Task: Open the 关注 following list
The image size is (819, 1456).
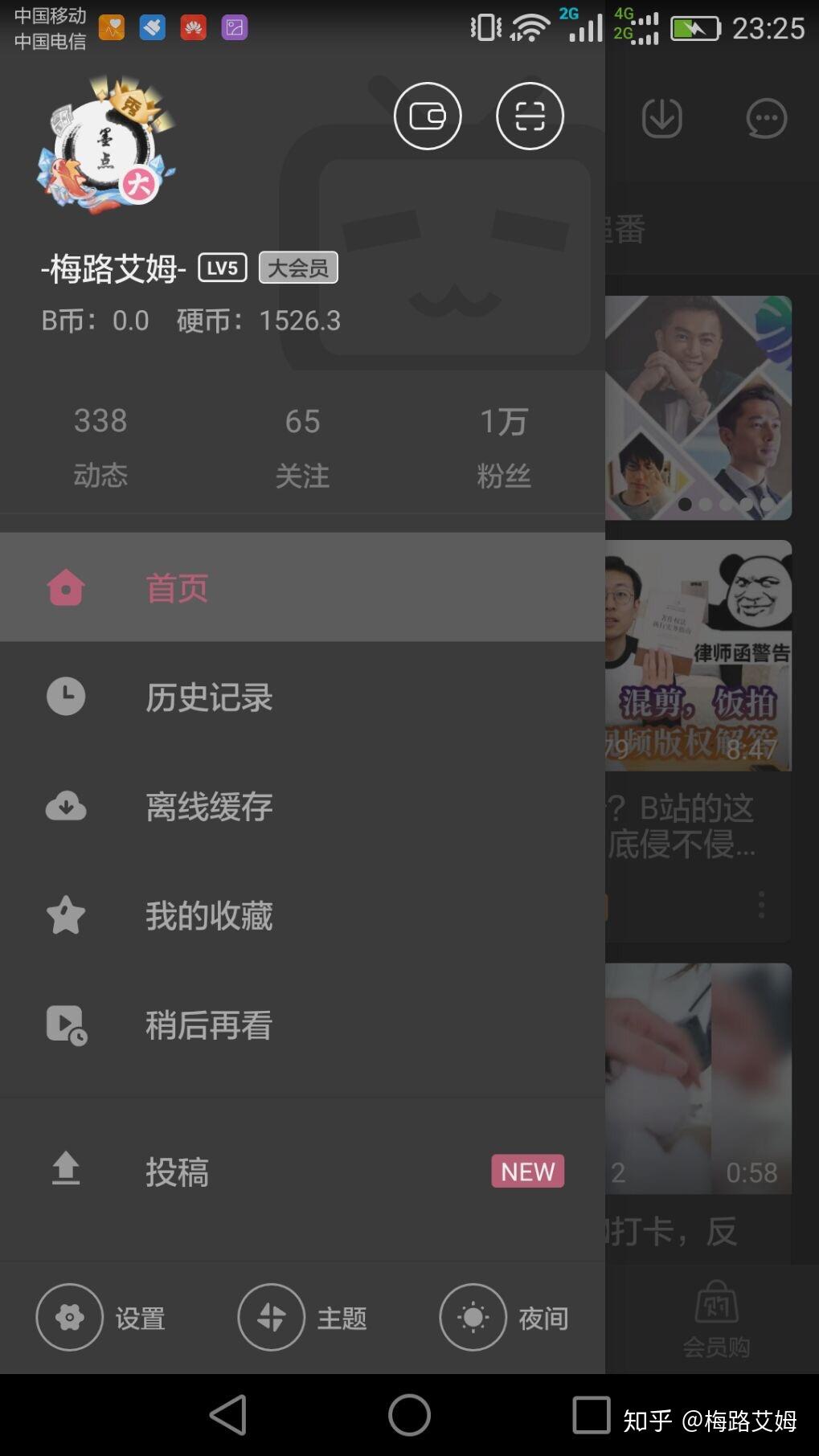Action: coord(302,446)
